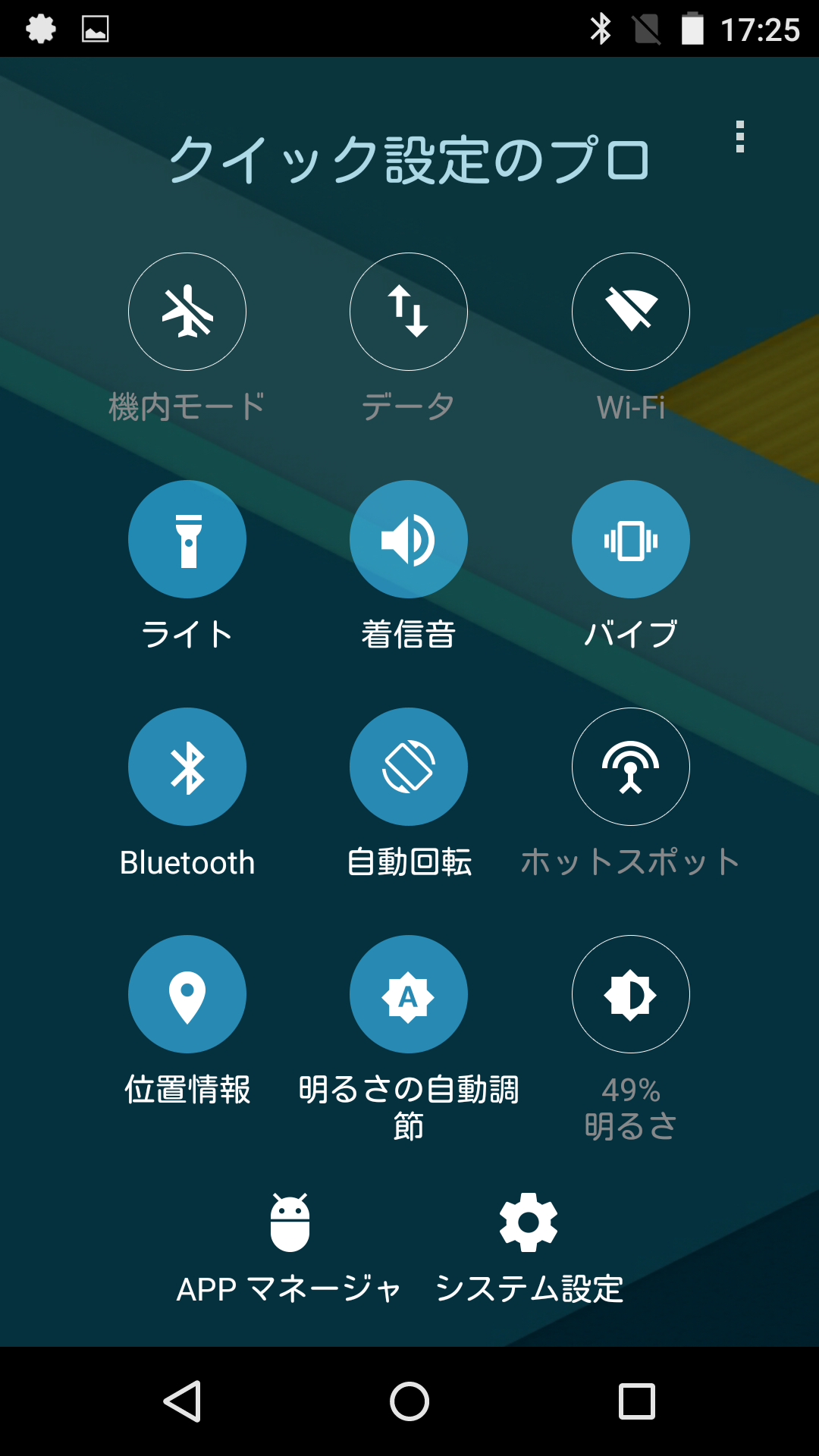Turn off Bluetooth

(x=187, y=767)
